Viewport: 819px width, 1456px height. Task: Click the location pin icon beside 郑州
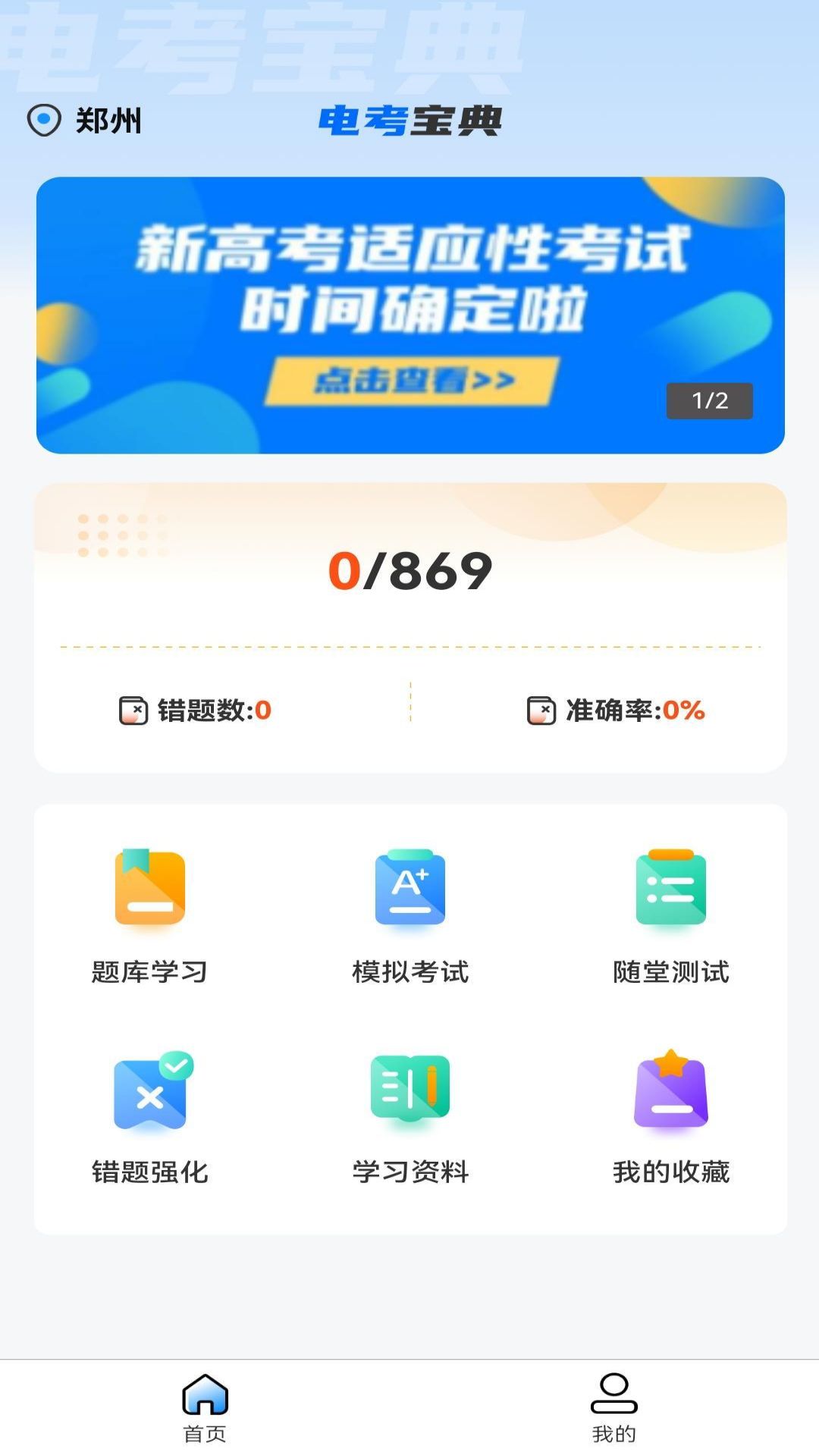[x=44, y=119]
